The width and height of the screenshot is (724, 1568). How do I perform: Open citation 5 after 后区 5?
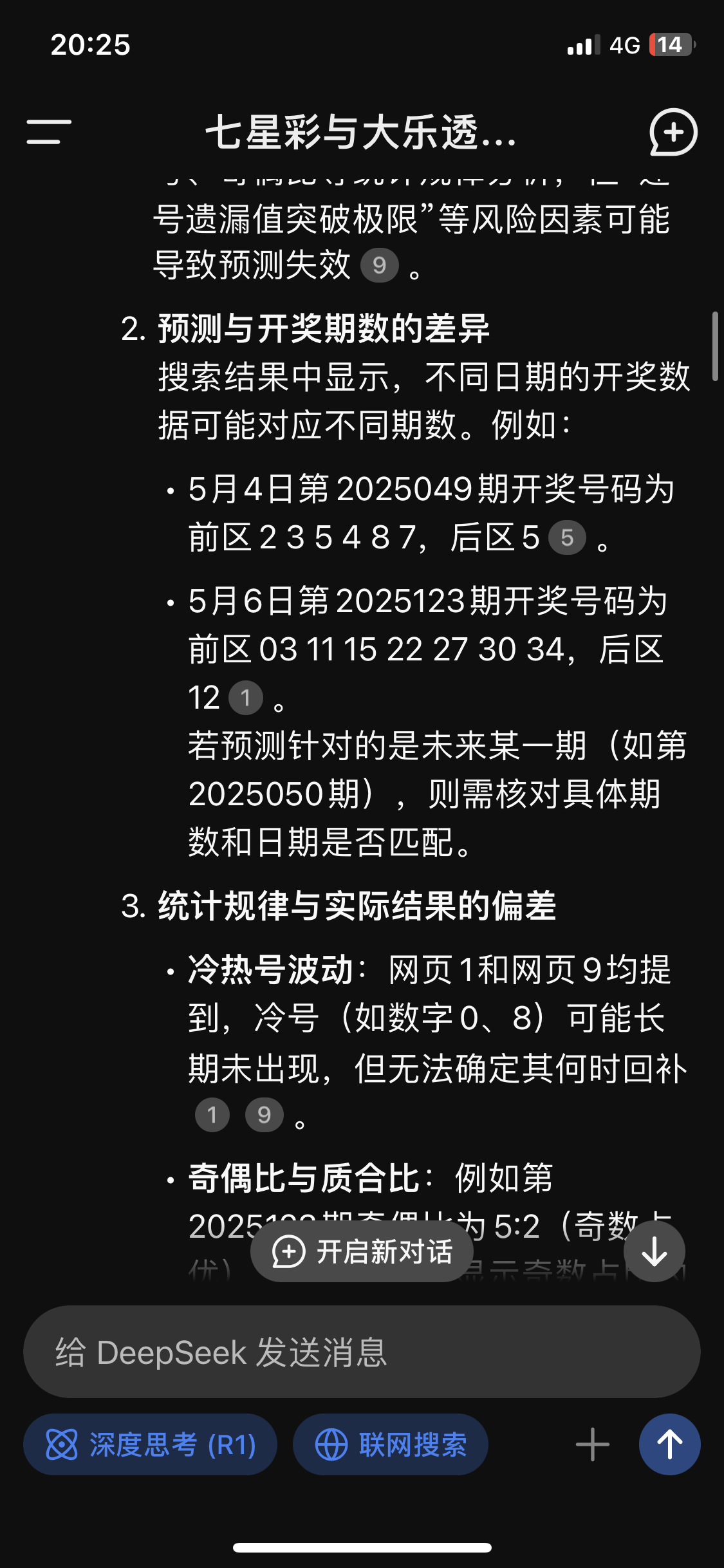point(567,537)
